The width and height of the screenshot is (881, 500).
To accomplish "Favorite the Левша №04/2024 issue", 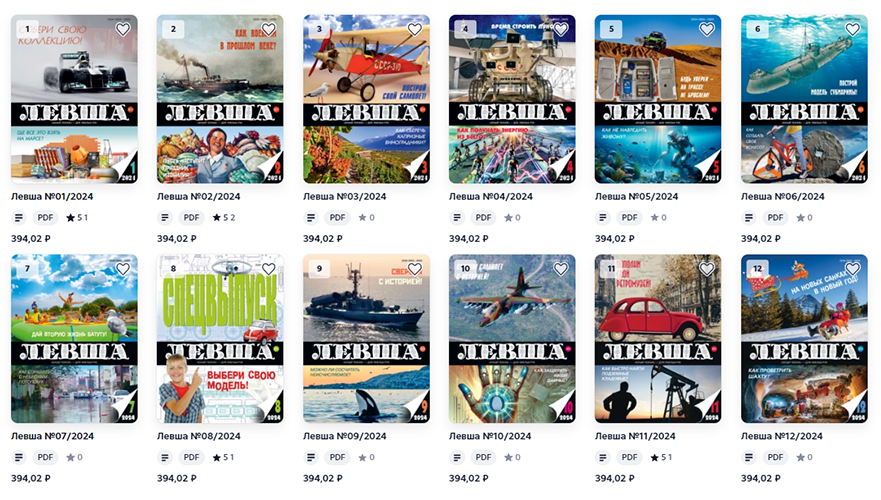I will click(x=561, y=30).
